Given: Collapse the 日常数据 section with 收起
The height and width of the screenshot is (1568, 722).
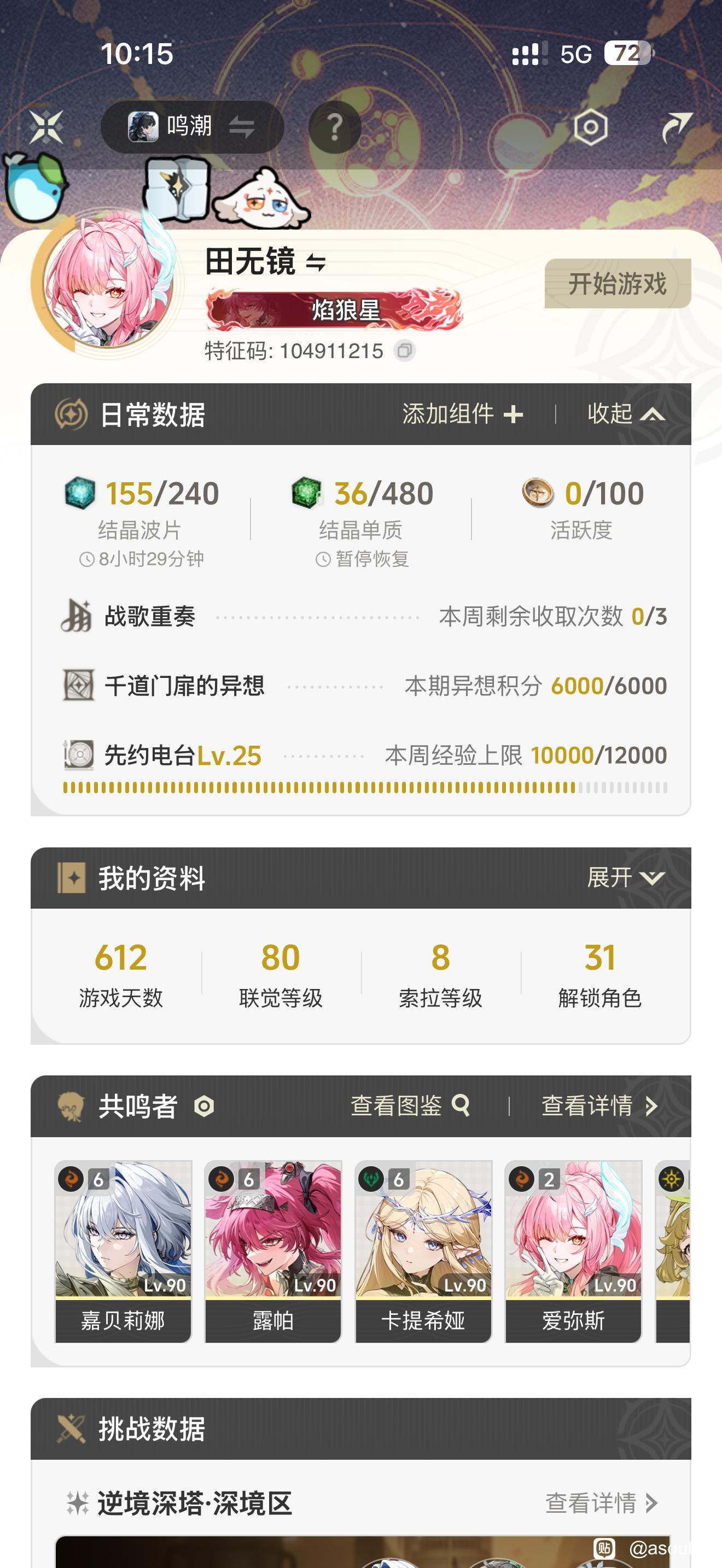Looking at the screenshot, I should coord(626,414).
